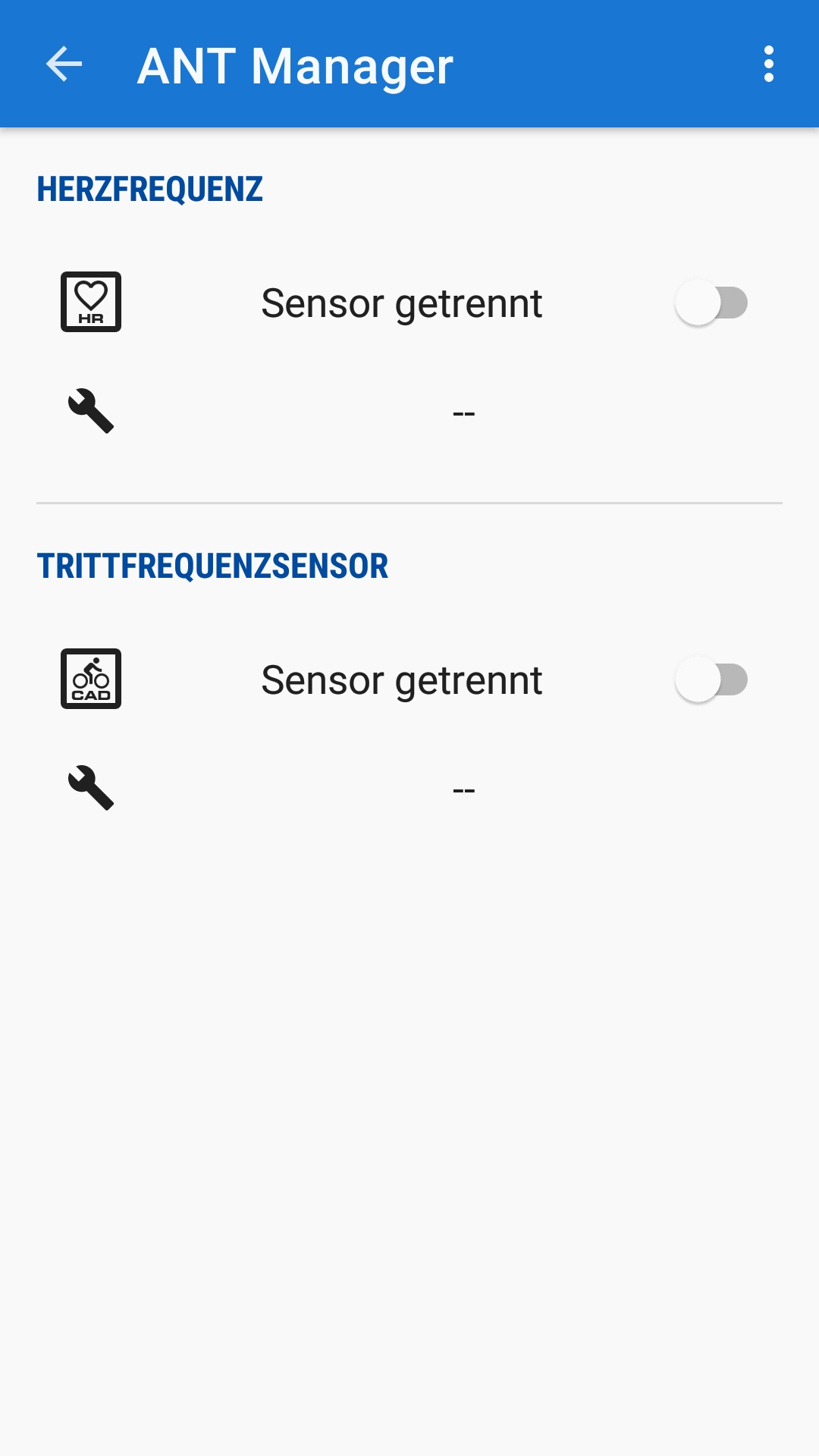Go back from ANT Manager
Screen dimensions: 819x1456
64,64
